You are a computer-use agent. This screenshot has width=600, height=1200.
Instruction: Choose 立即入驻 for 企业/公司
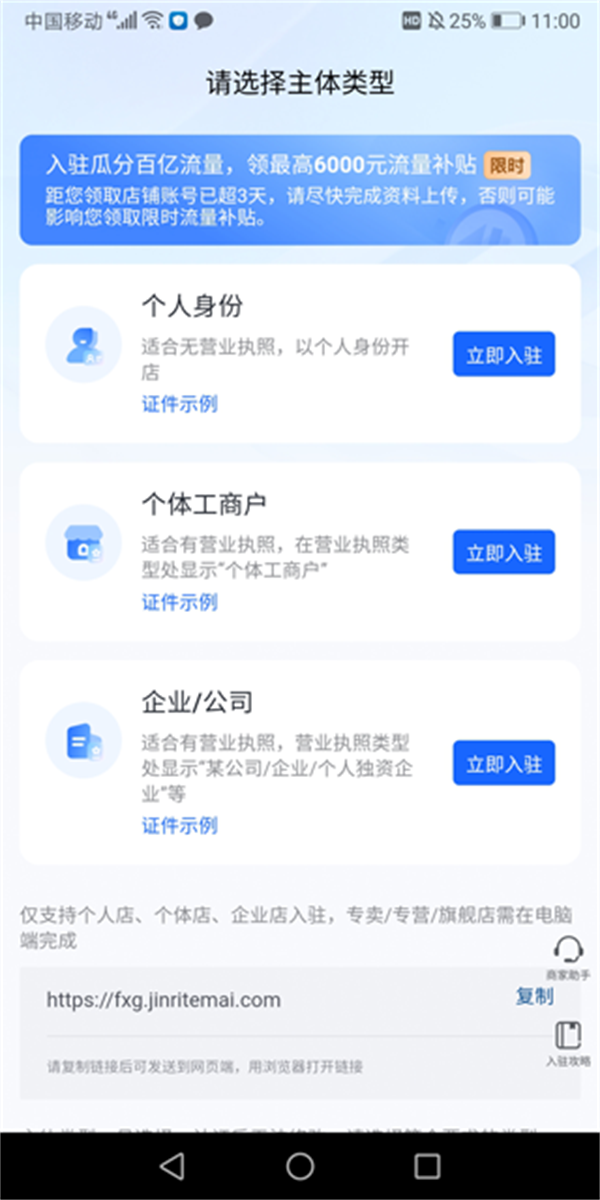coord(503,764)
